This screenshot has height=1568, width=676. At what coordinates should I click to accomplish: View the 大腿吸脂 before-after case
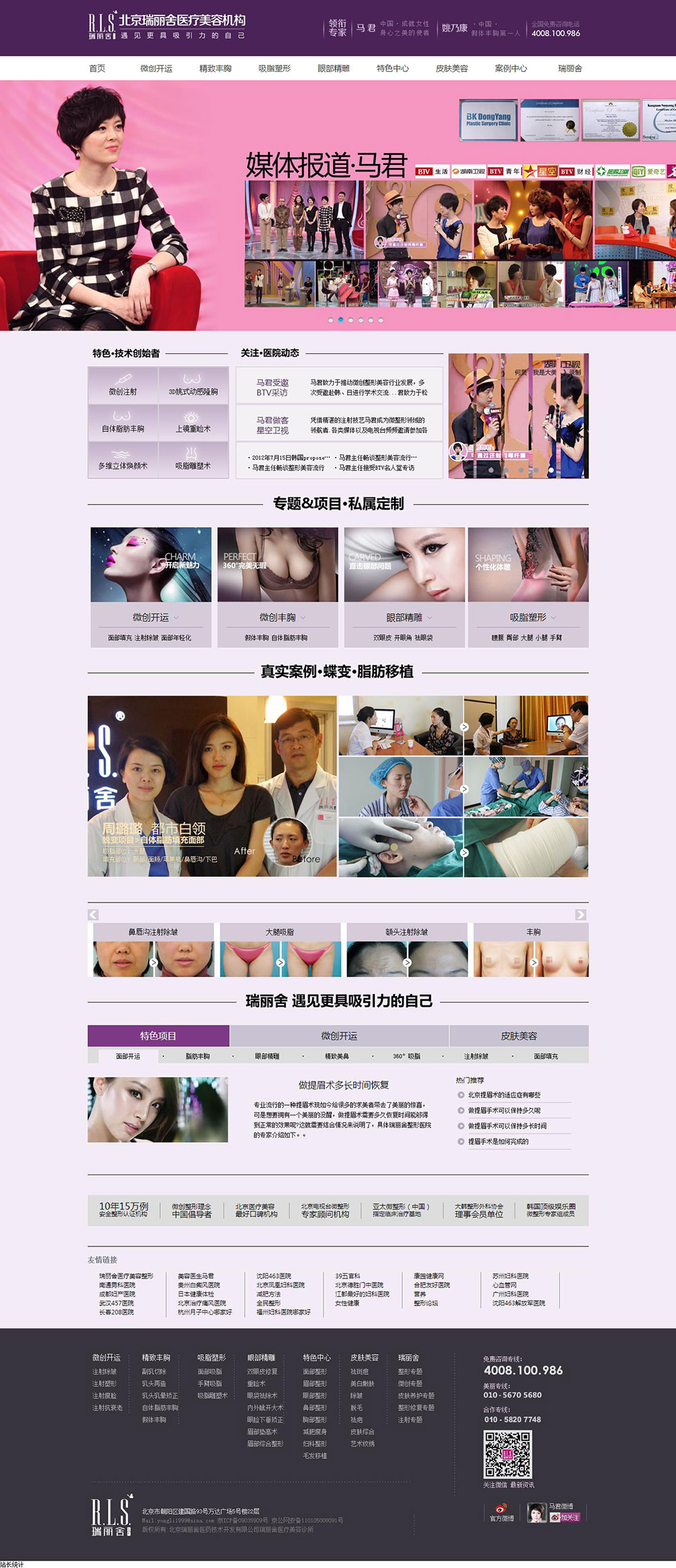[x=280, y=950]
